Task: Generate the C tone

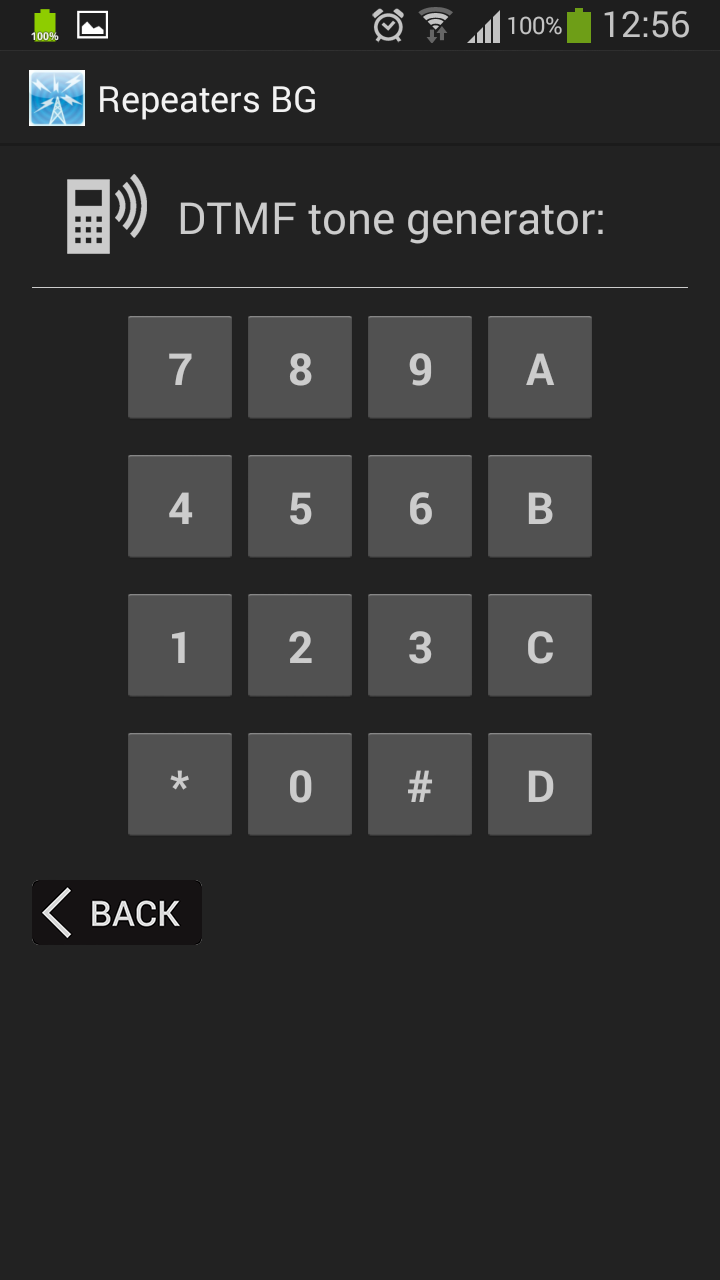Action: coord(540,645)
